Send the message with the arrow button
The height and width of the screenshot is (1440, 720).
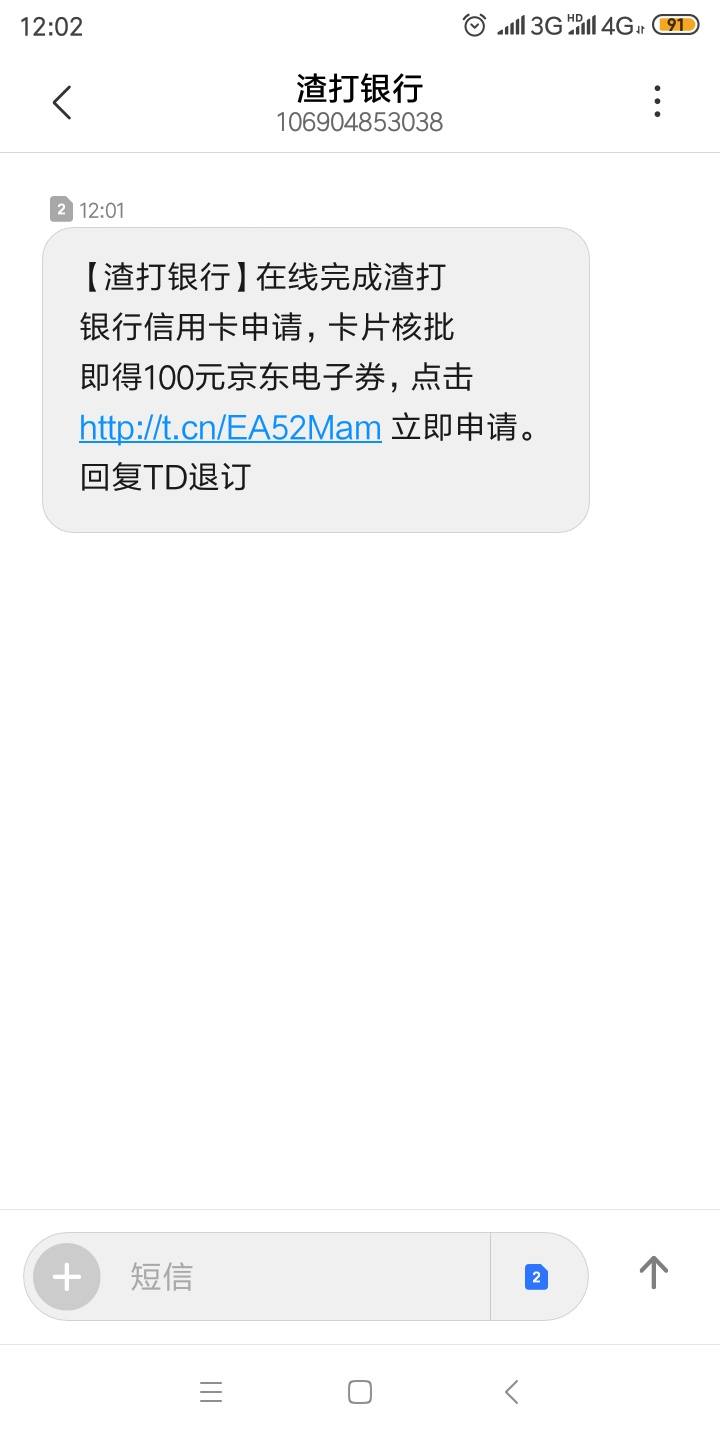point(653,1272)
